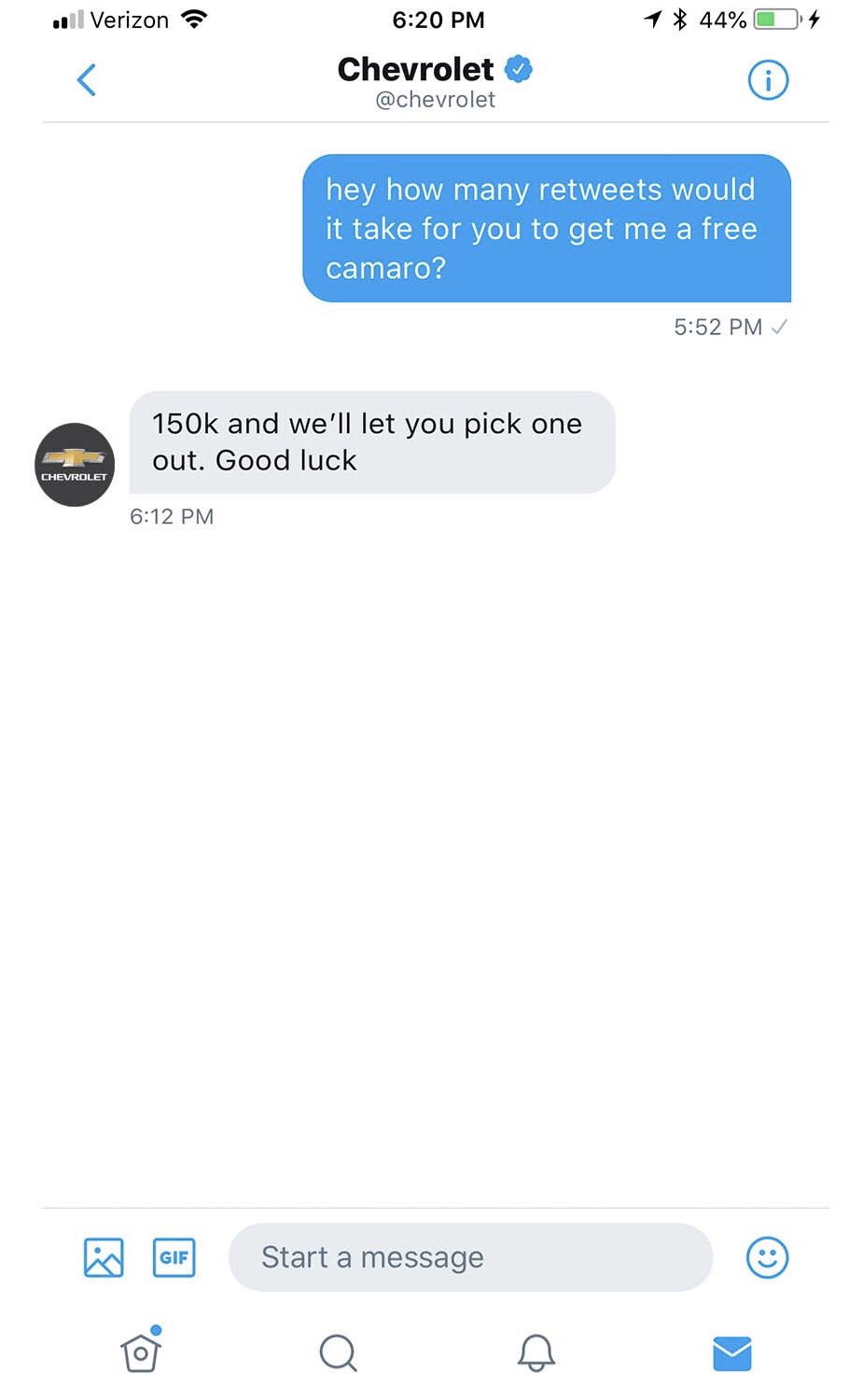This screenshot has height=1400, width=863.
Task: Select the blue sent message bubble
Action: click(546, 229)
